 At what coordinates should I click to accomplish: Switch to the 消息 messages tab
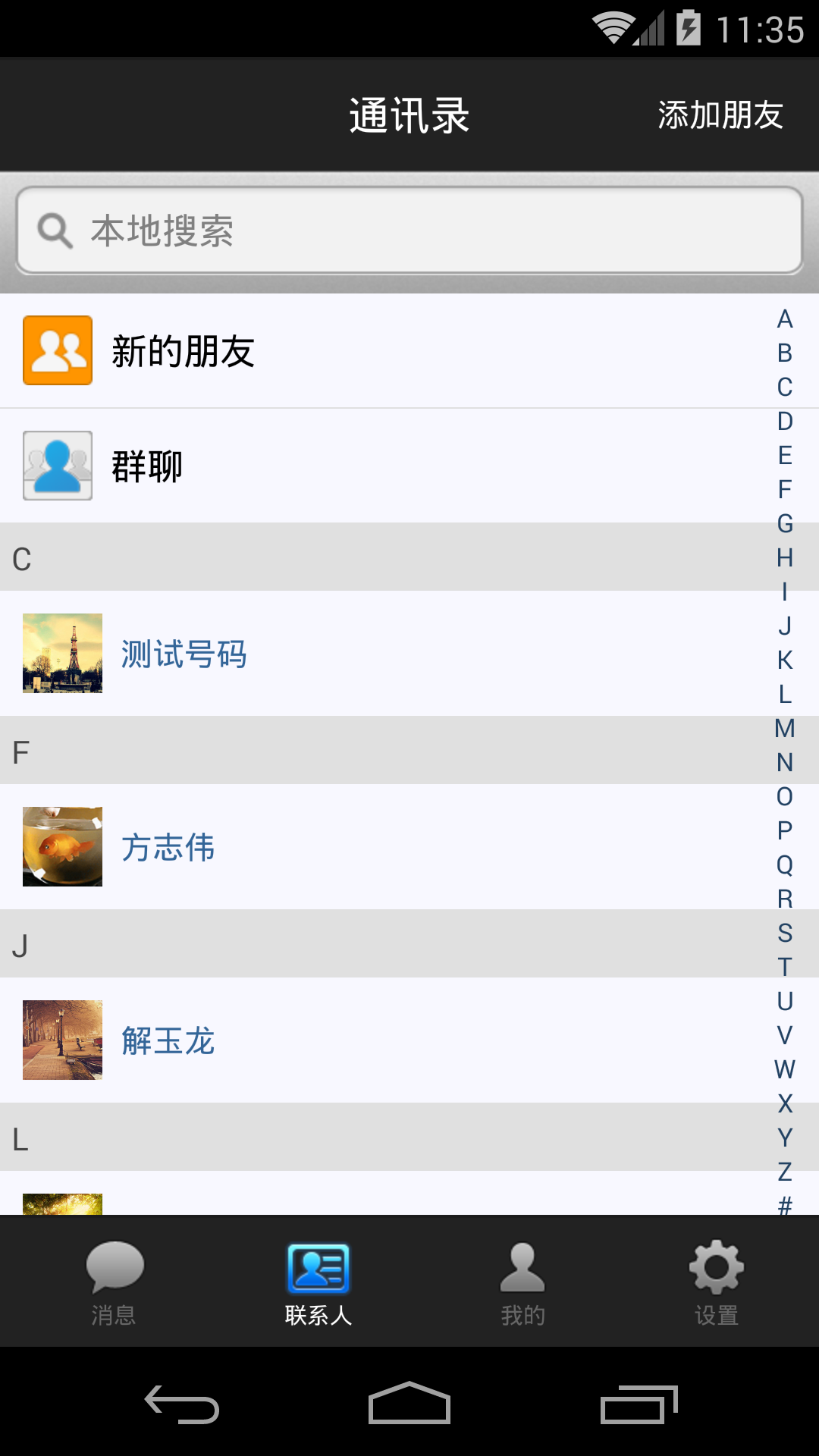[x=114, y=1282]
